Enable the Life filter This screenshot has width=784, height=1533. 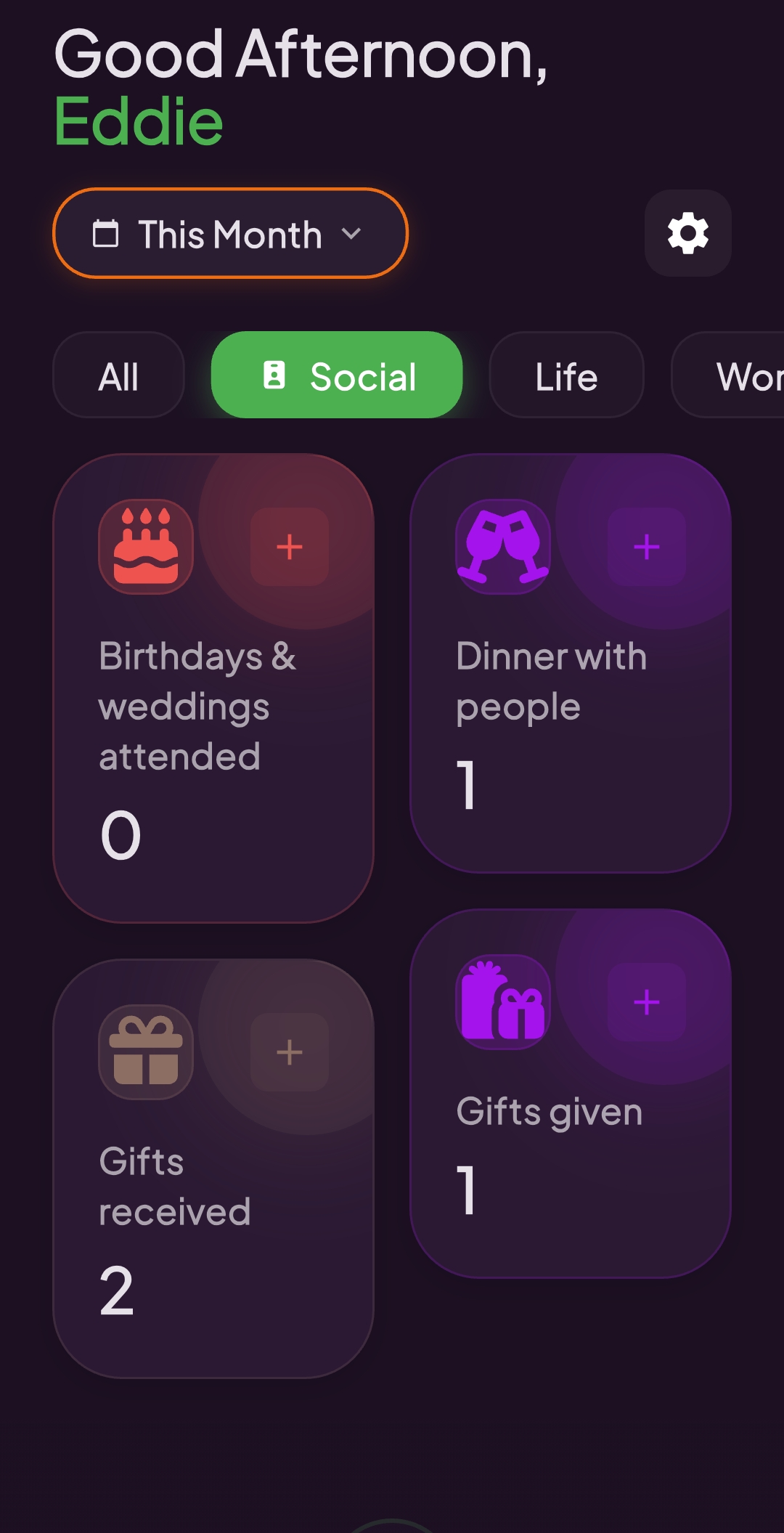tap(565, 375)
